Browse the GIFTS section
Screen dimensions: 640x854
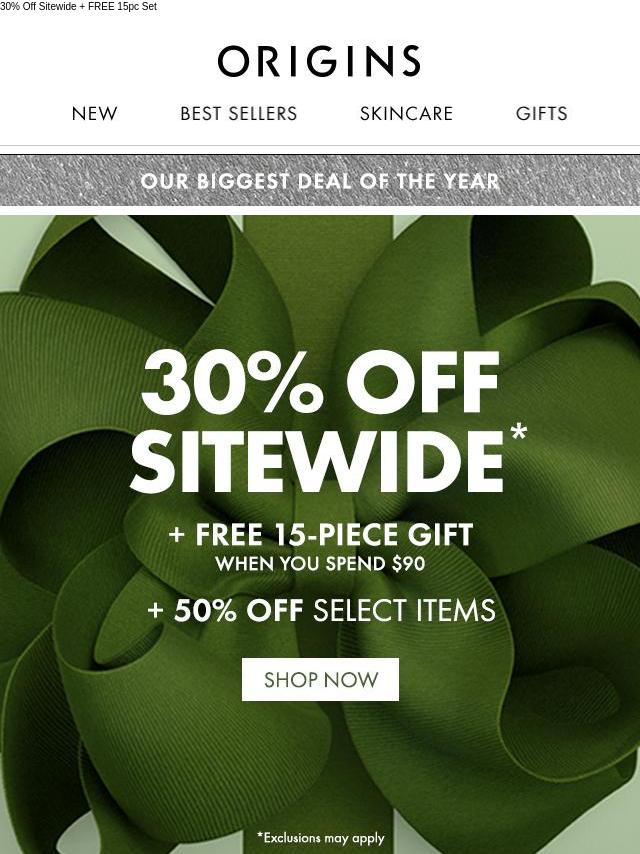click(x=541, y=114)
